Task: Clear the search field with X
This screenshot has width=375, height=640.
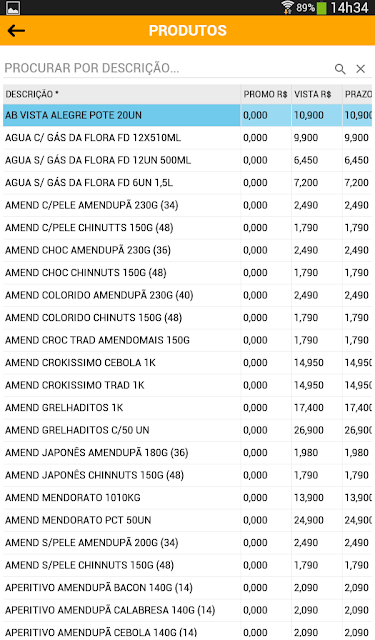Action: pyautogui.click(x=361, y=69)
